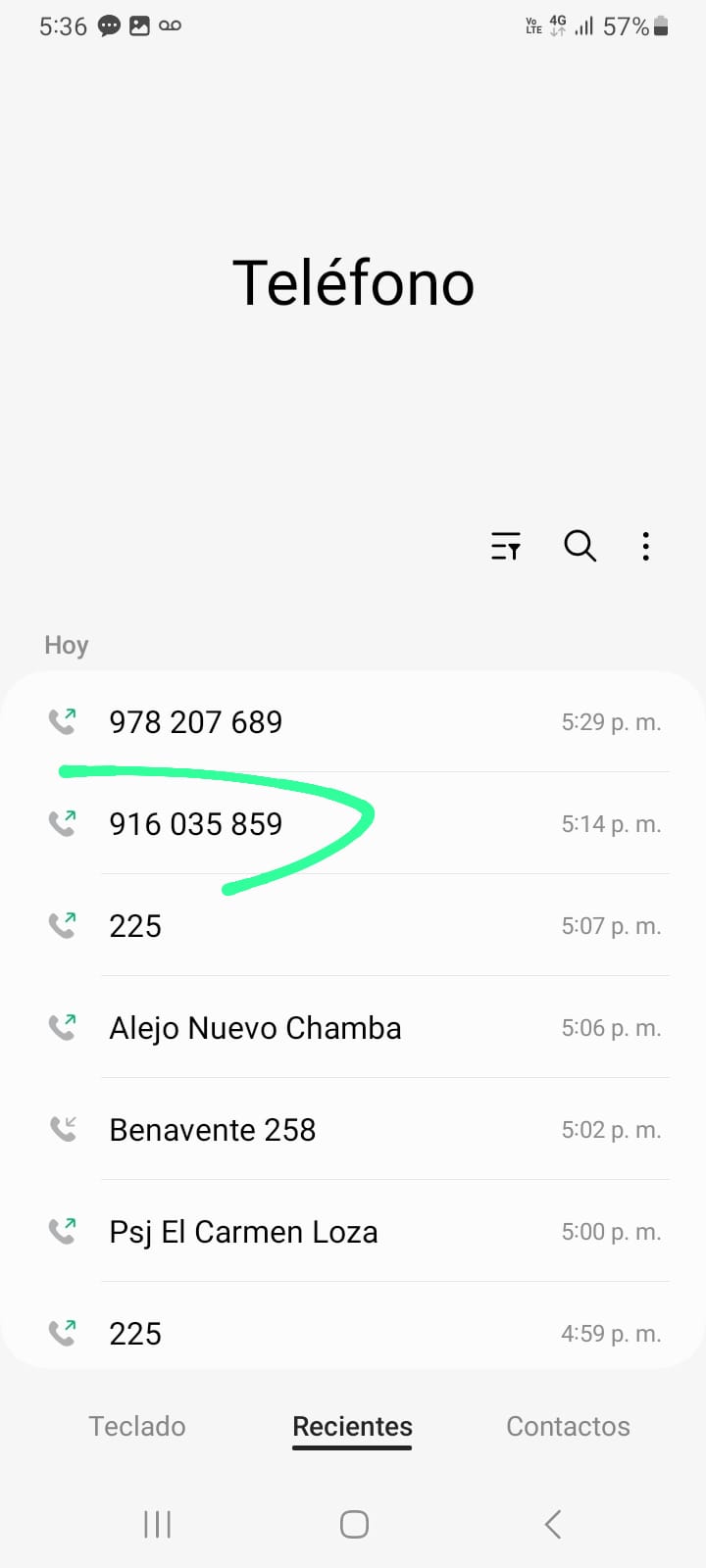Tap the system home button
The image size is (706, 1568).
pos(354,1524)
